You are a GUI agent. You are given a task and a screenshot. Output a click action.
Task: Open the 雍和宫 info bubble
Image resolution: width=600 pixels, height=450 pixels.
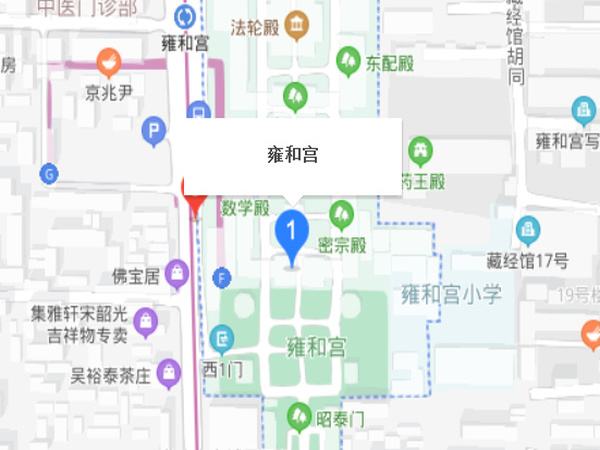click(292, 154)
